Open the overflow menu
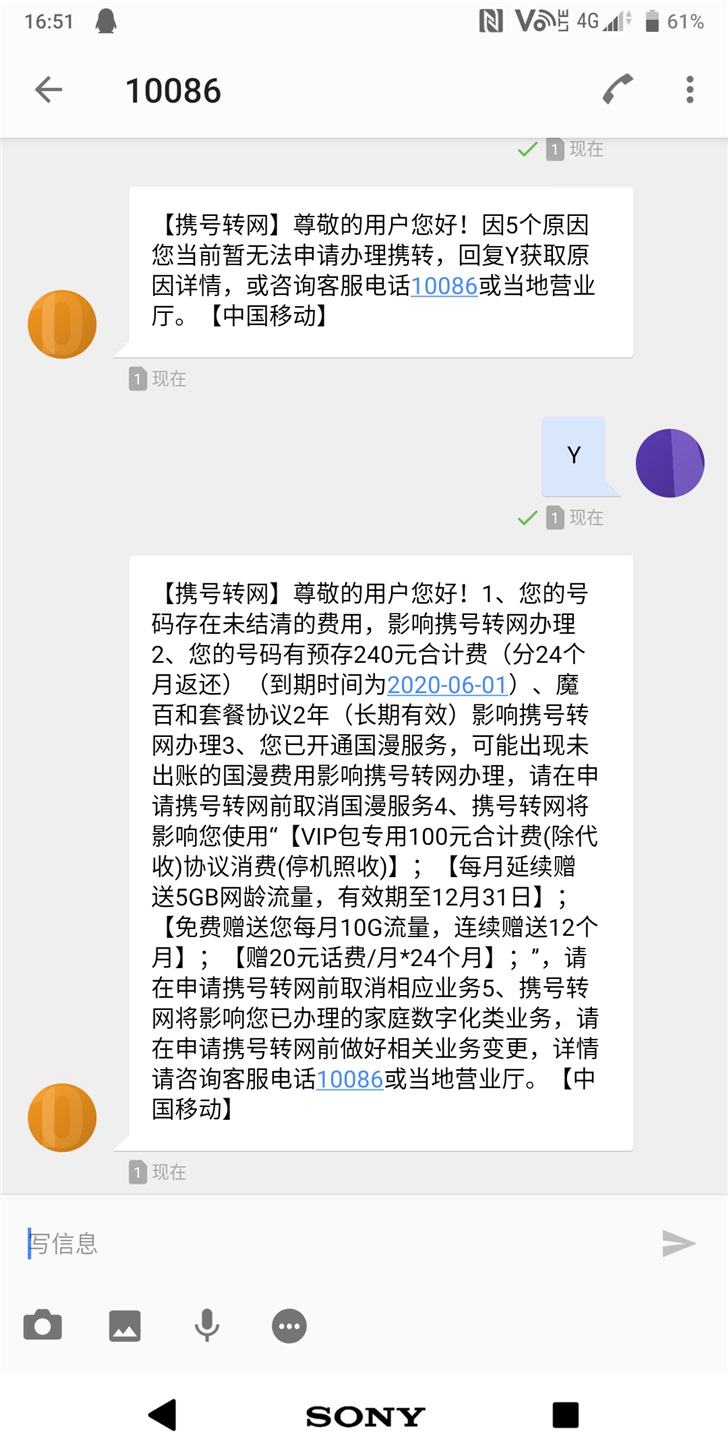 tap(689, 90)
